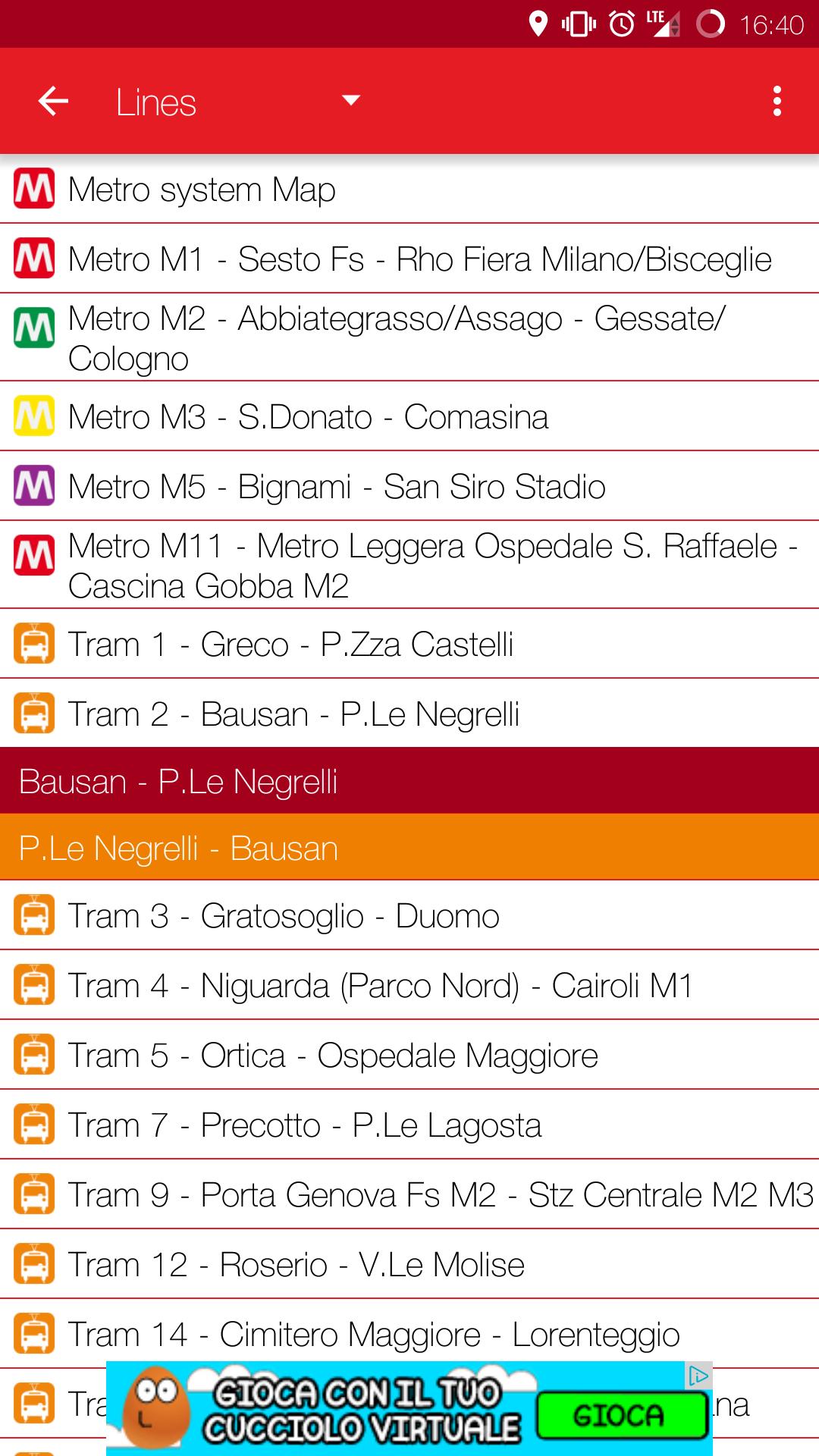Open Tram 9 Porta Genova line
The height and width of the screenshot is (1456, 819).
(x=409, y=1195)
